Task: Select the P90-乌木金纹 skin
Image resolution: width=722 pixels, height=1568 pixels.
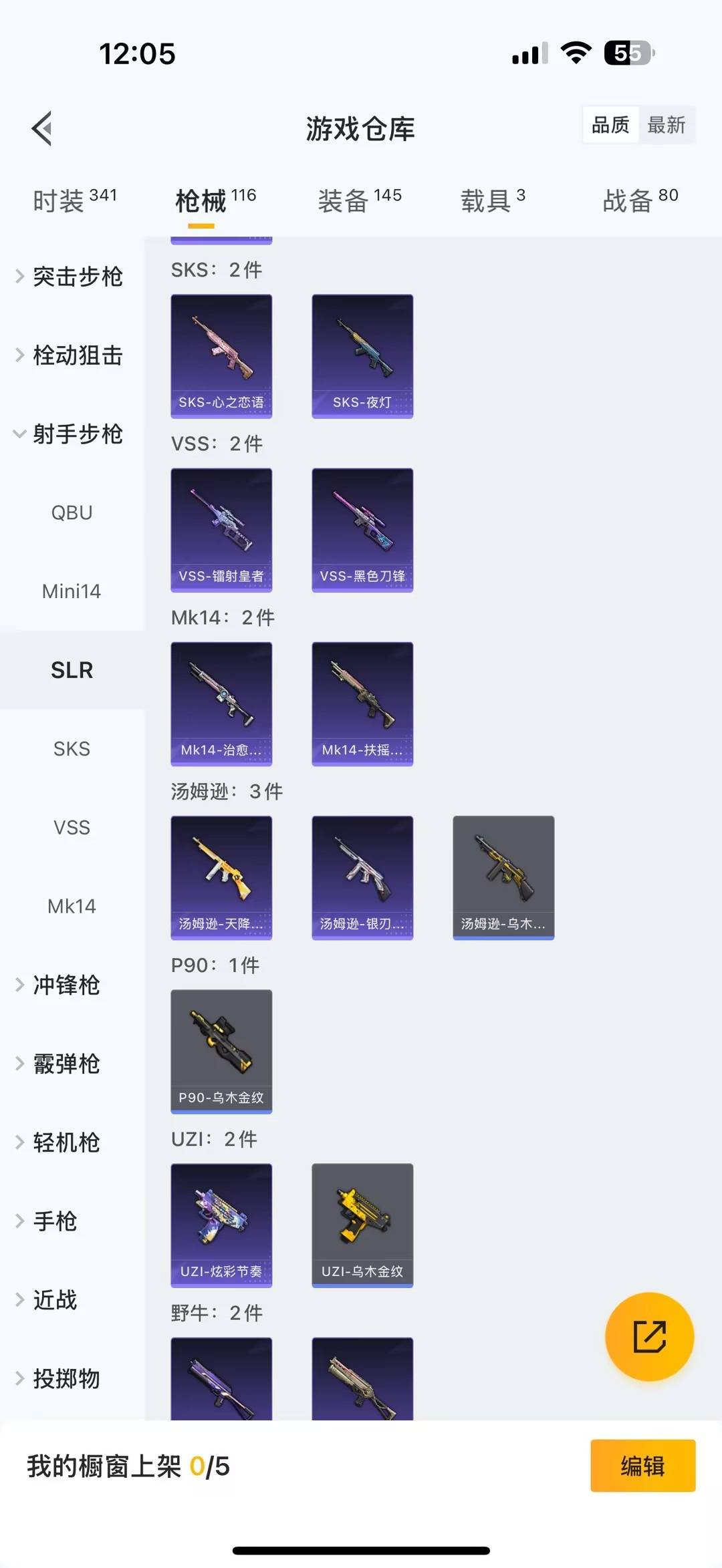Action: pyautogui.click(x=221, y=1051)
